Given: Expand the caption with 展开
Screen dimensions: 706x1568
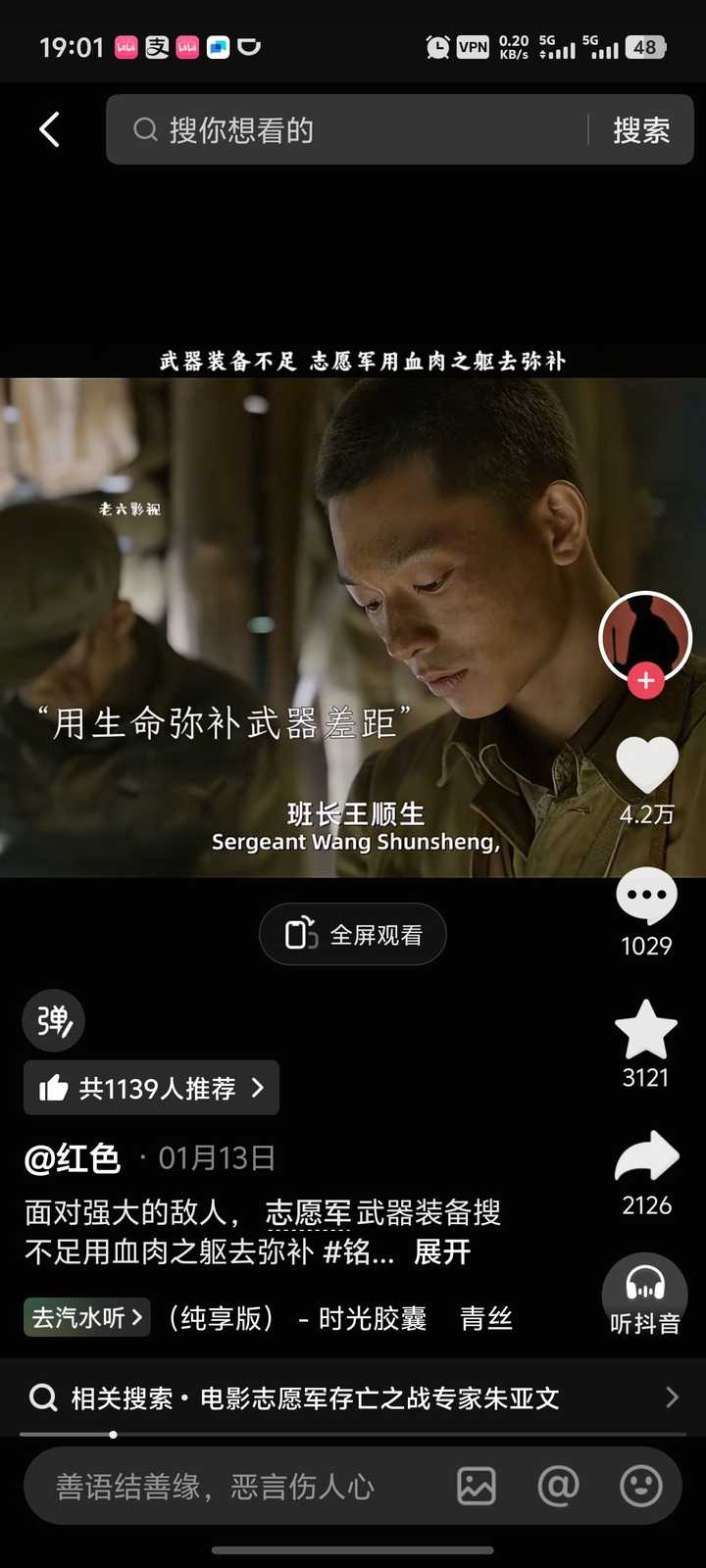Looking at the screenshot, I should pyautogui.click(x=442, y=1251).
